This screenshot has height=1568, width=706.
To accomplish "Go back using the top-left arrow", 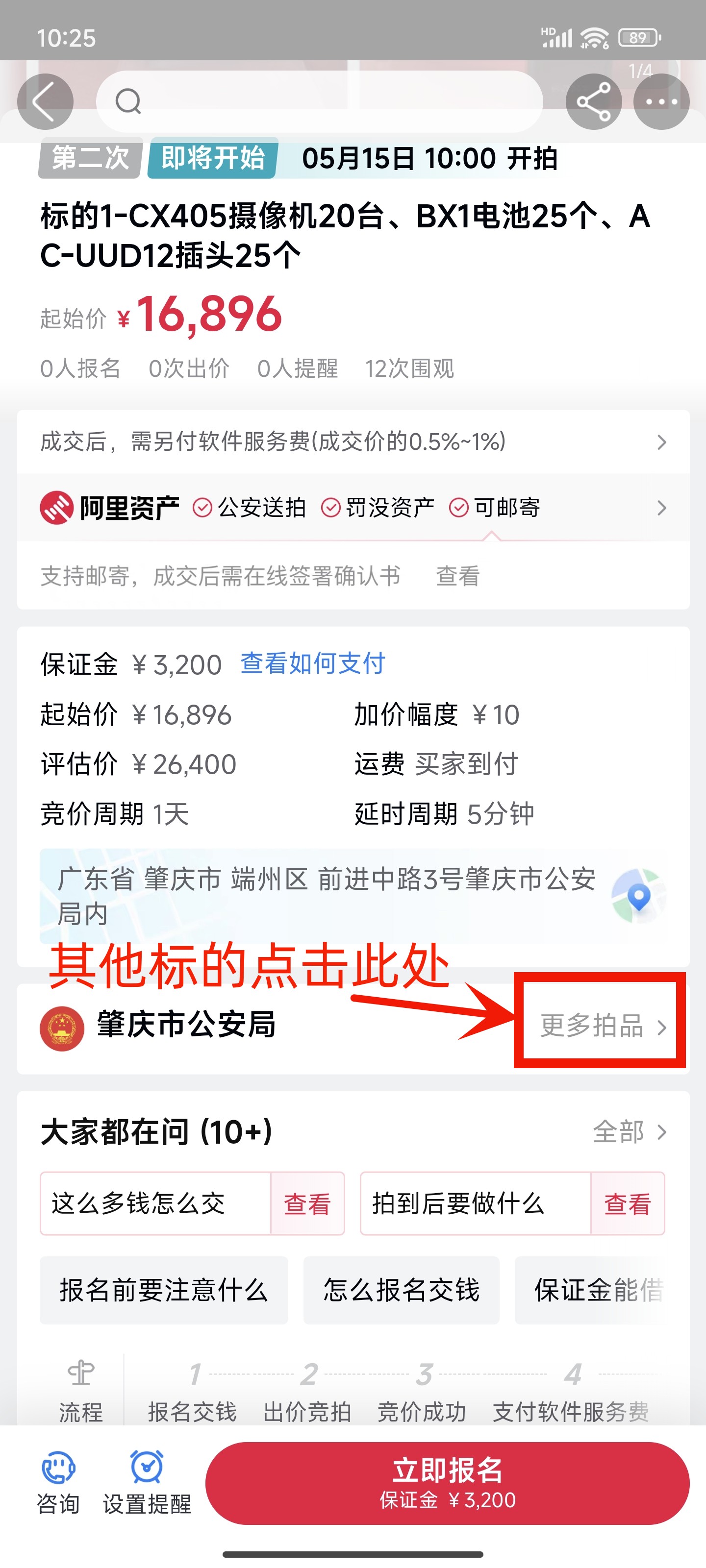I will (x=45, y=101).
